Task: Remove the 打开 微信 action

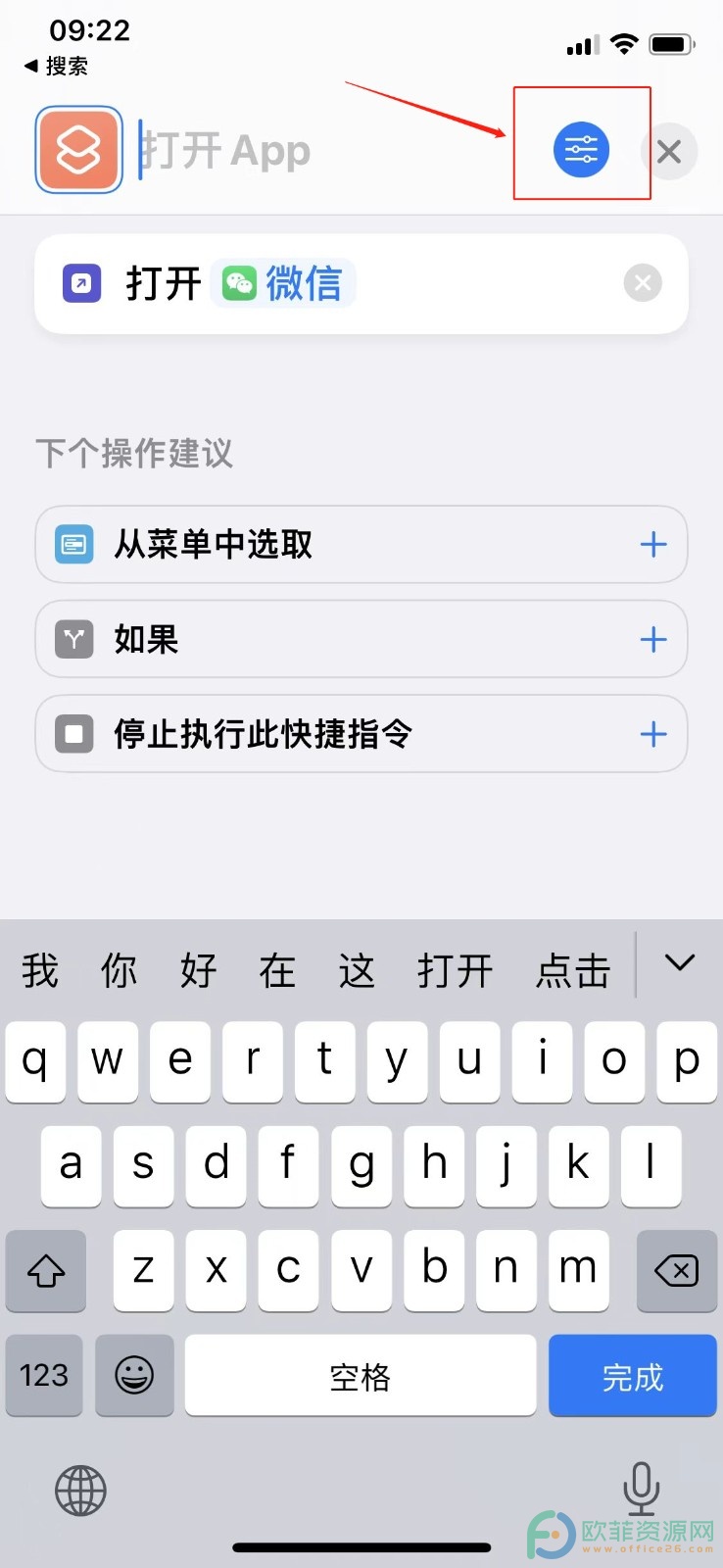Action: (643, 283)
